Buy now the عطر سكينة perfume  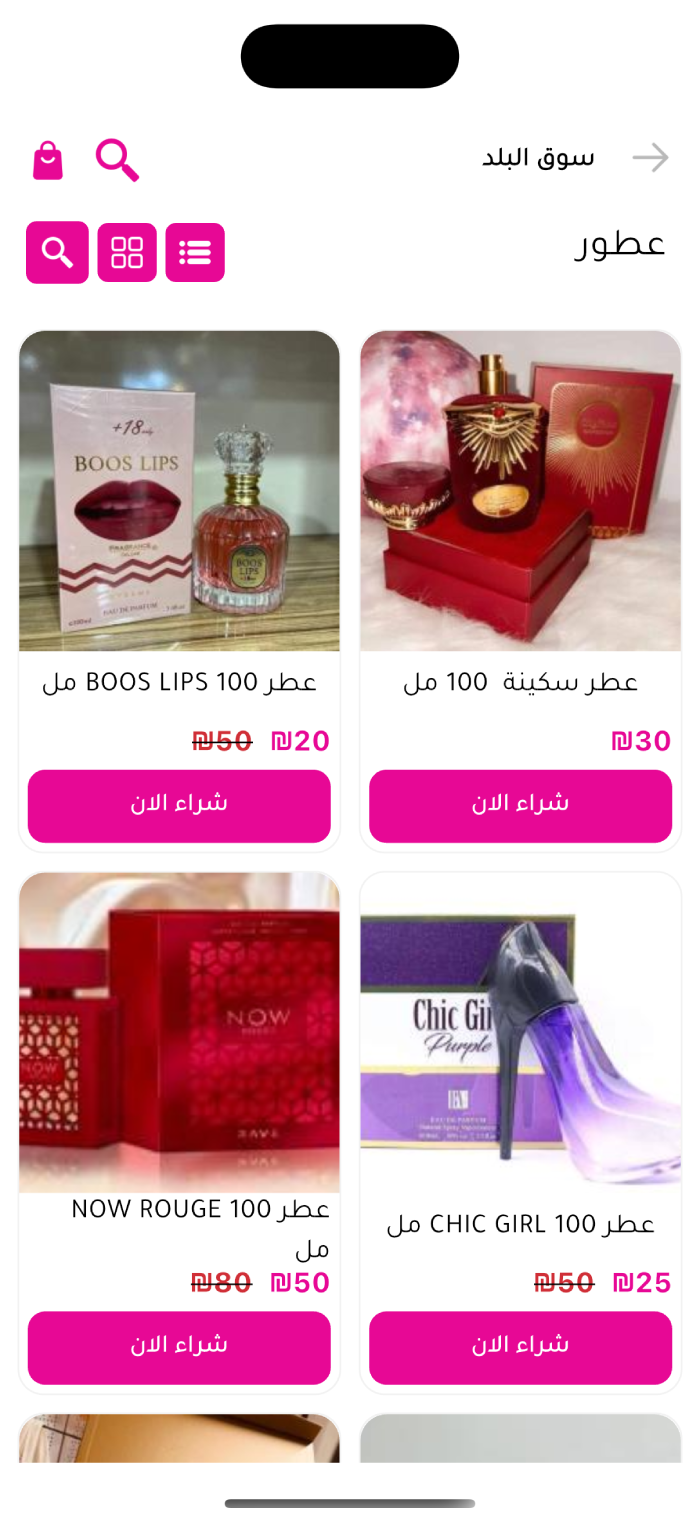[520, 806]
